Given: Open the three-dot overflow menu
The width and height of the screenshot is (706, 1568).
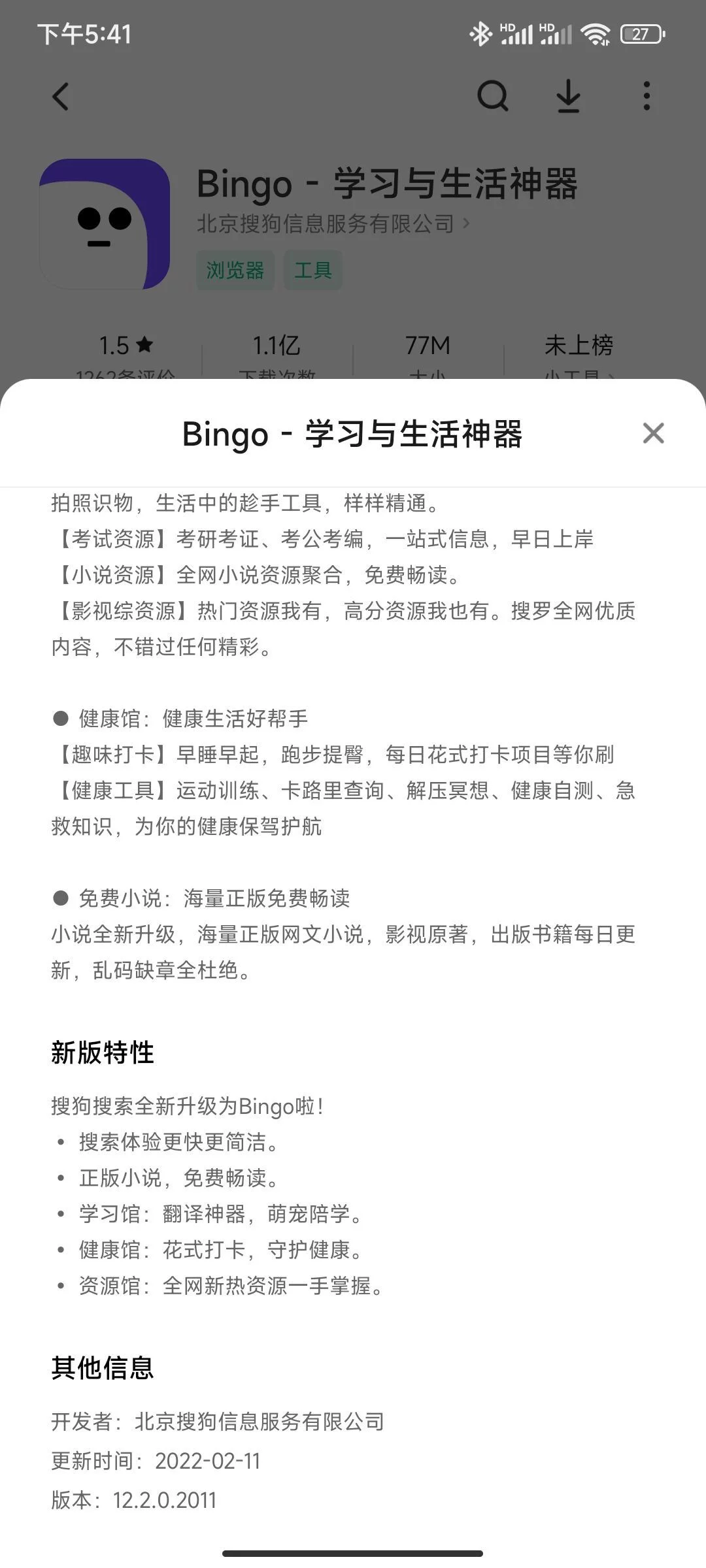Looking at the screenshot, I should [x=646, y=97].
